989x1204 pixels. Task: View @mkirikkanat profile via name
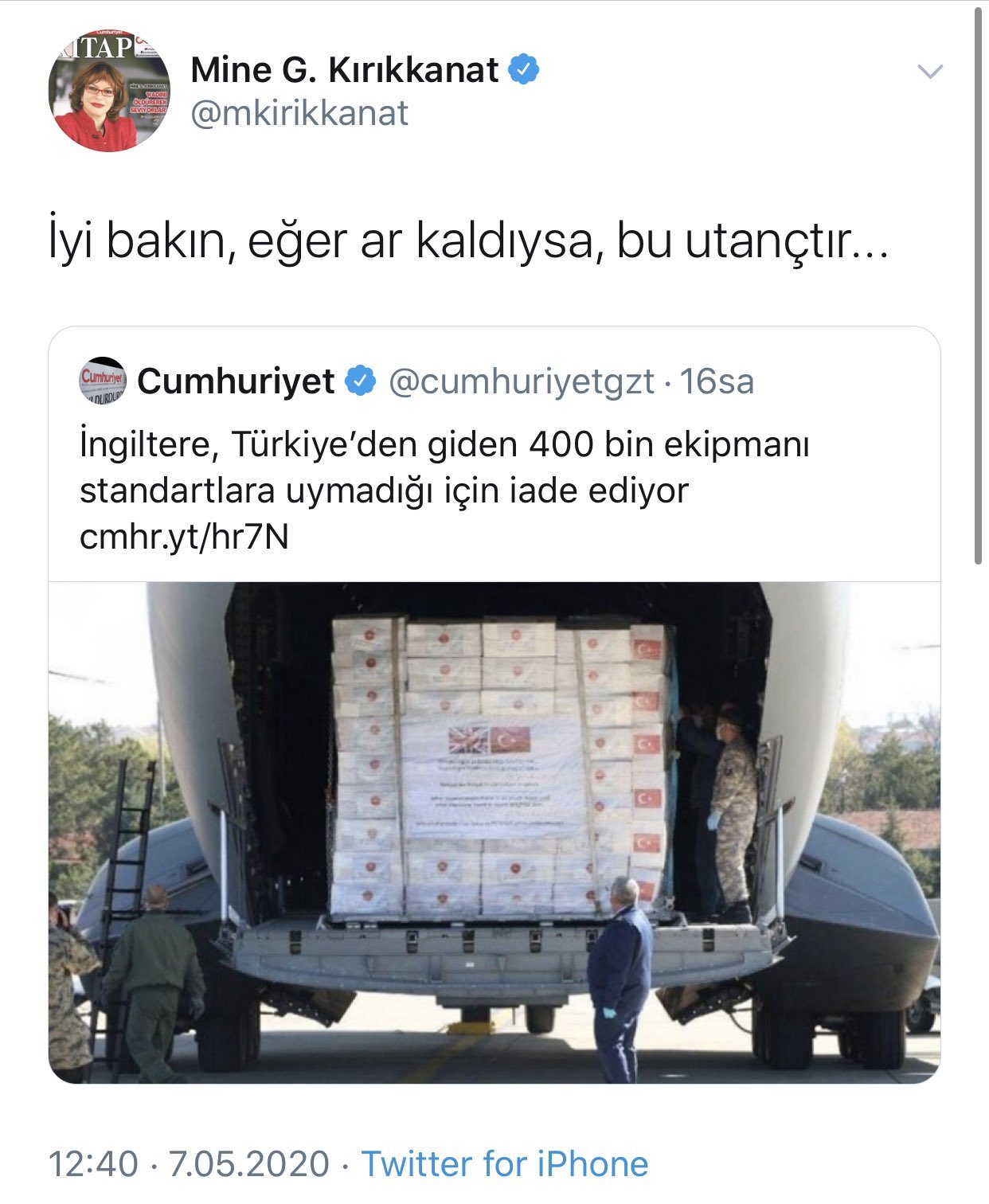344,70
